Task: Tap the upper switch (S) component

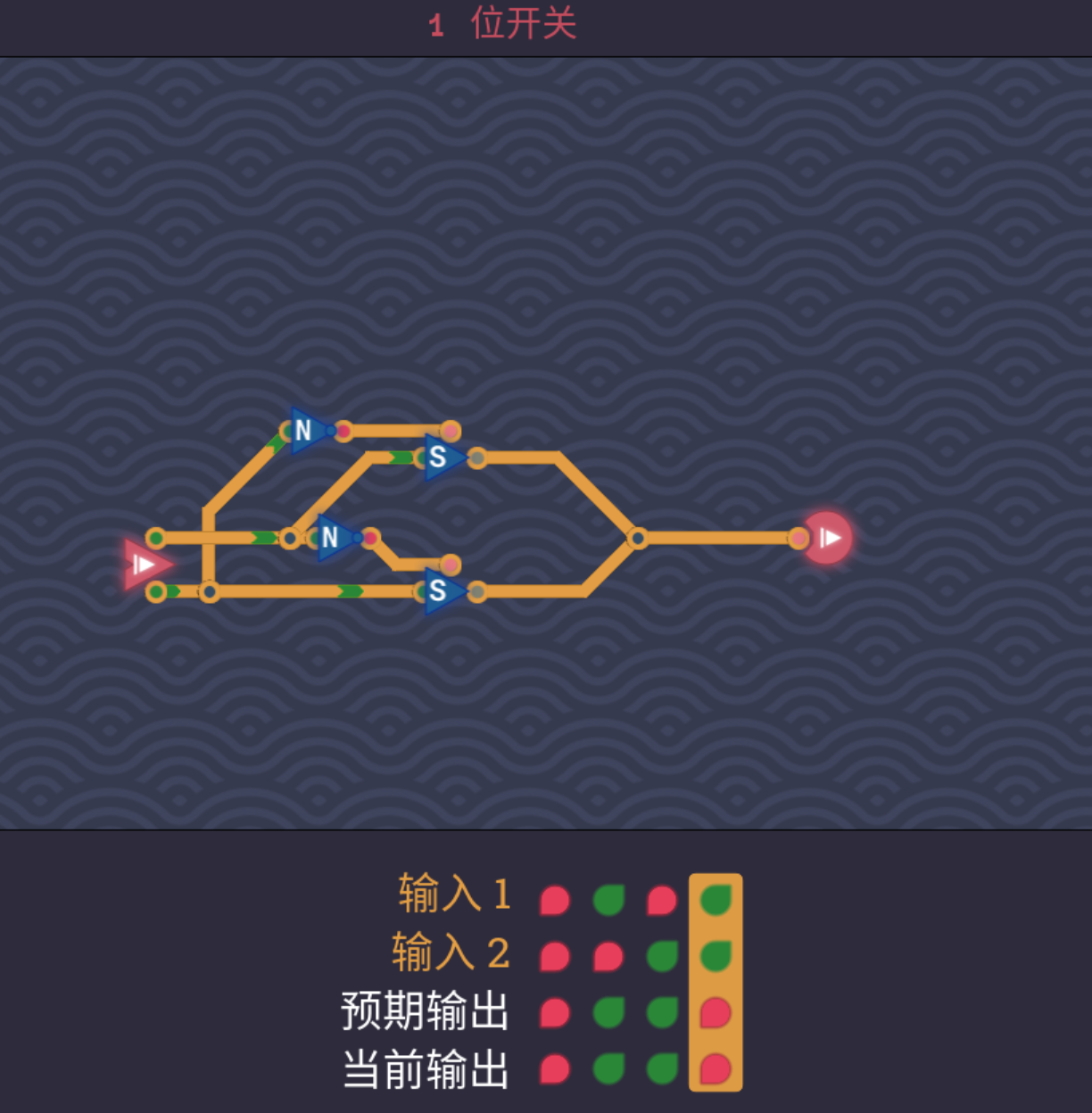Action: (441, 458)
